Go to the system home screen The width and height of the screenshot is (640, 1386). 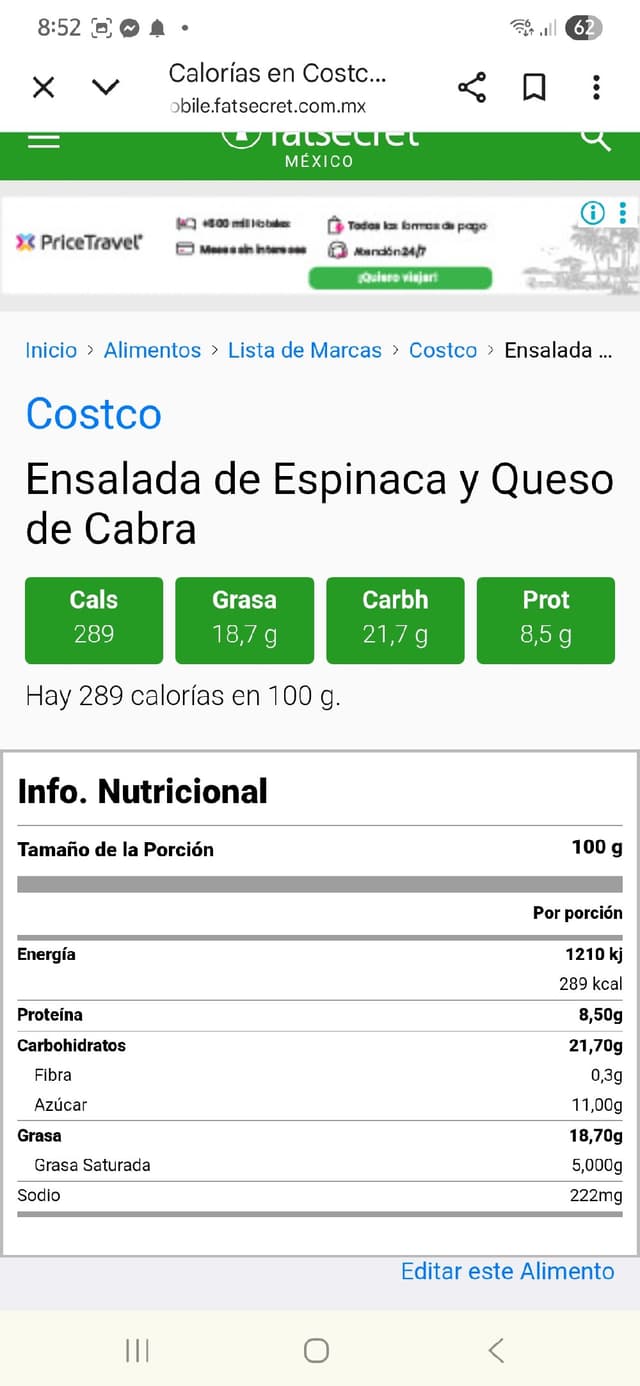(x=316, y=1351)
